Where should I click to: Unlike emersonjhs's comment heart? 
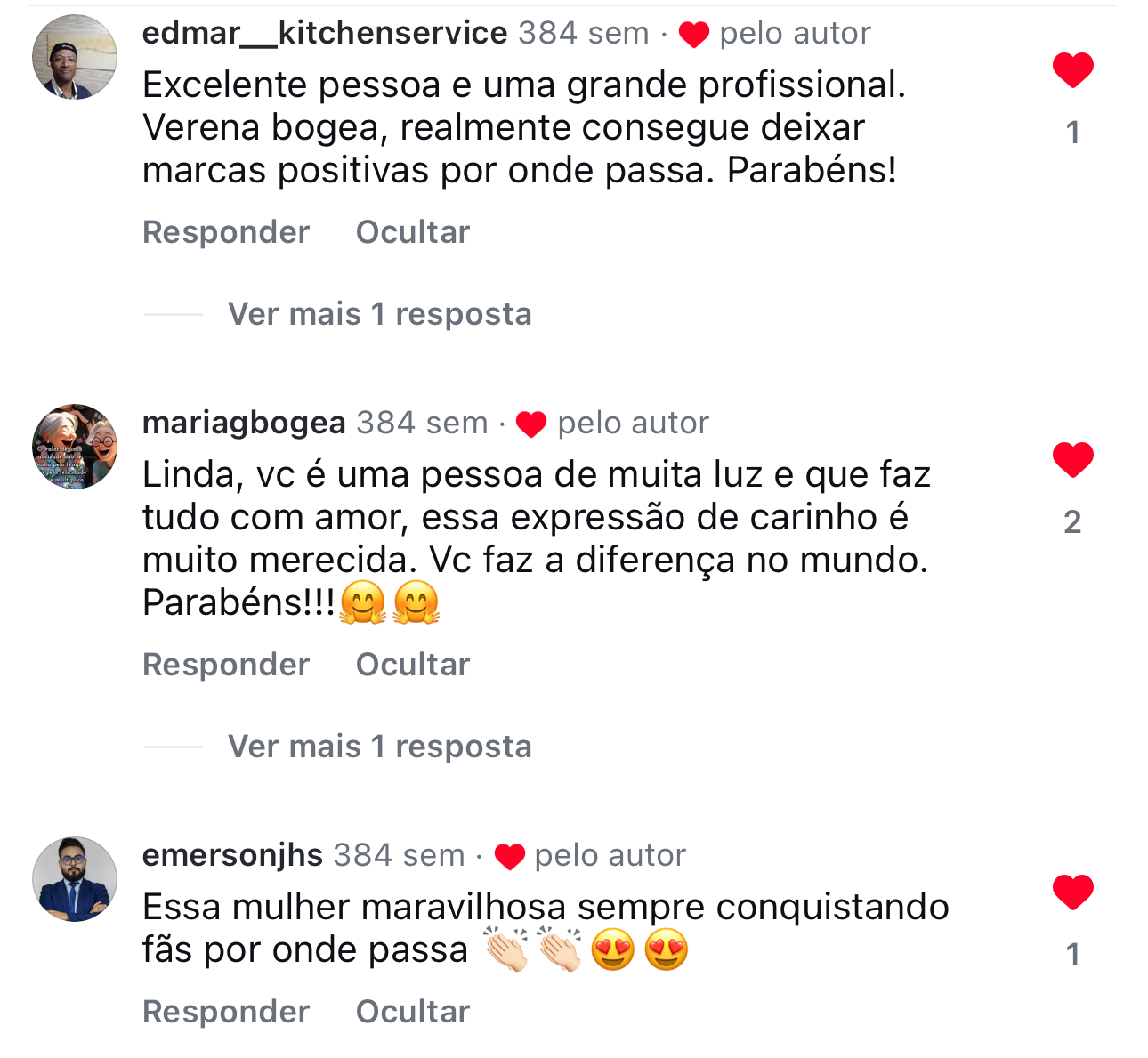1072,892
